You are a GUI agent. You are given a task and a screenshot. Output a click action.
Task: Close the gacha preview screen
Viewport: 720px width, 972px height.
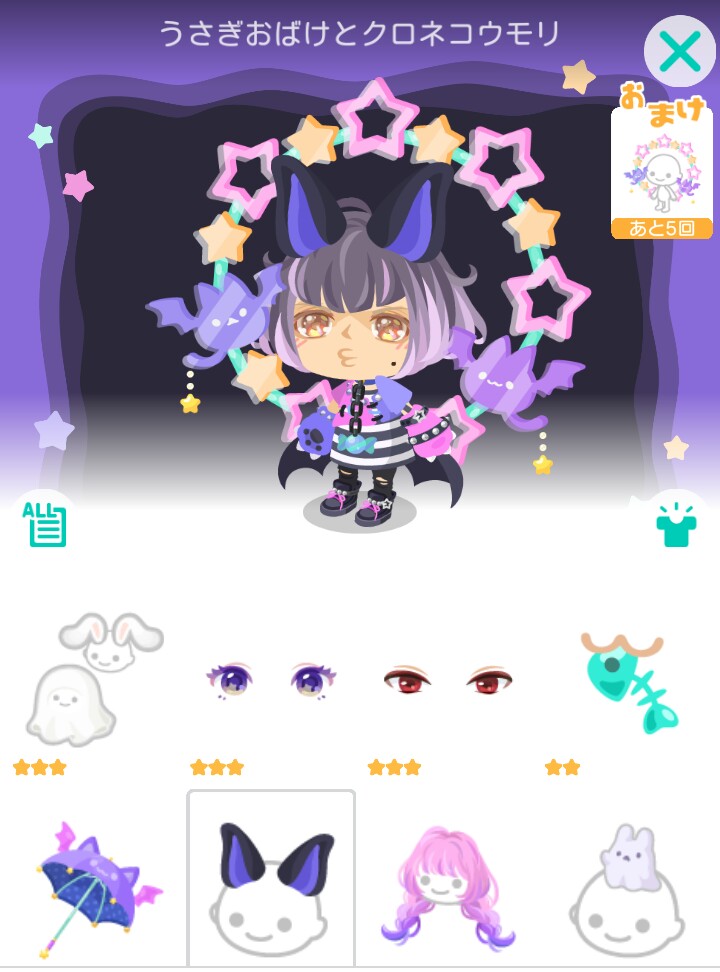(679, 51)
